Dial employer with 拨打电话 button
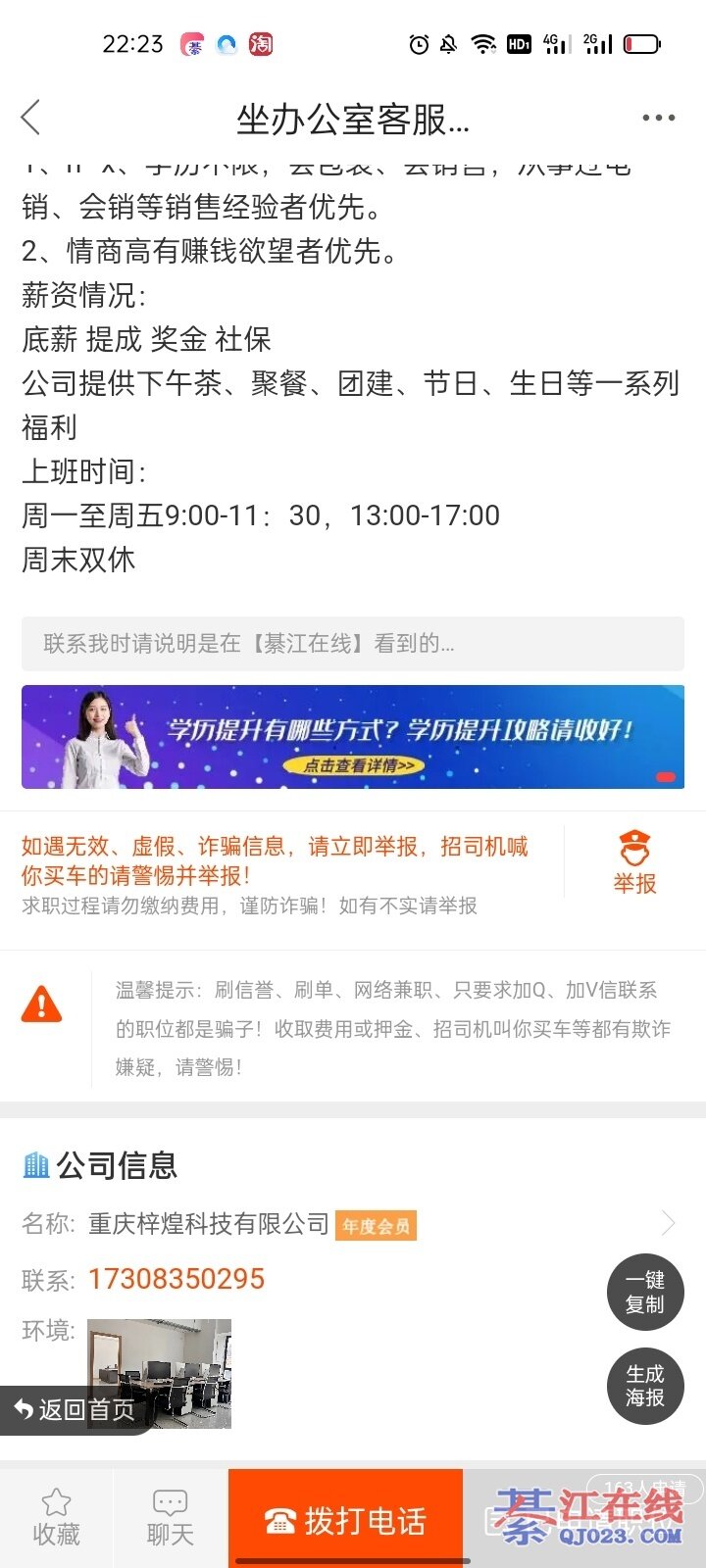706x1568 pixels. (x=345, y=1521)
